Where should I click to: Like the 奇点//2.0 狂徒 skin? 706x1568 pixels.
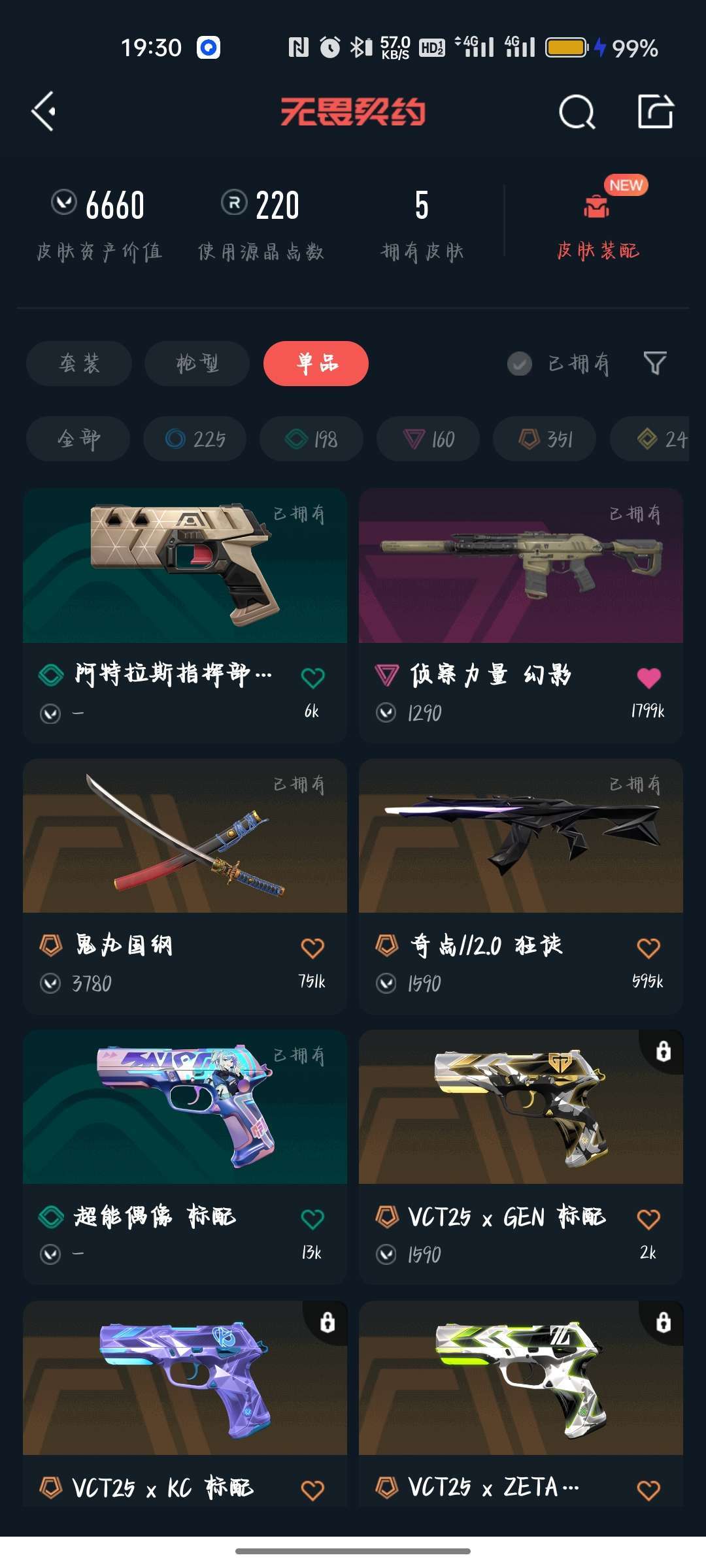point(648,948)
